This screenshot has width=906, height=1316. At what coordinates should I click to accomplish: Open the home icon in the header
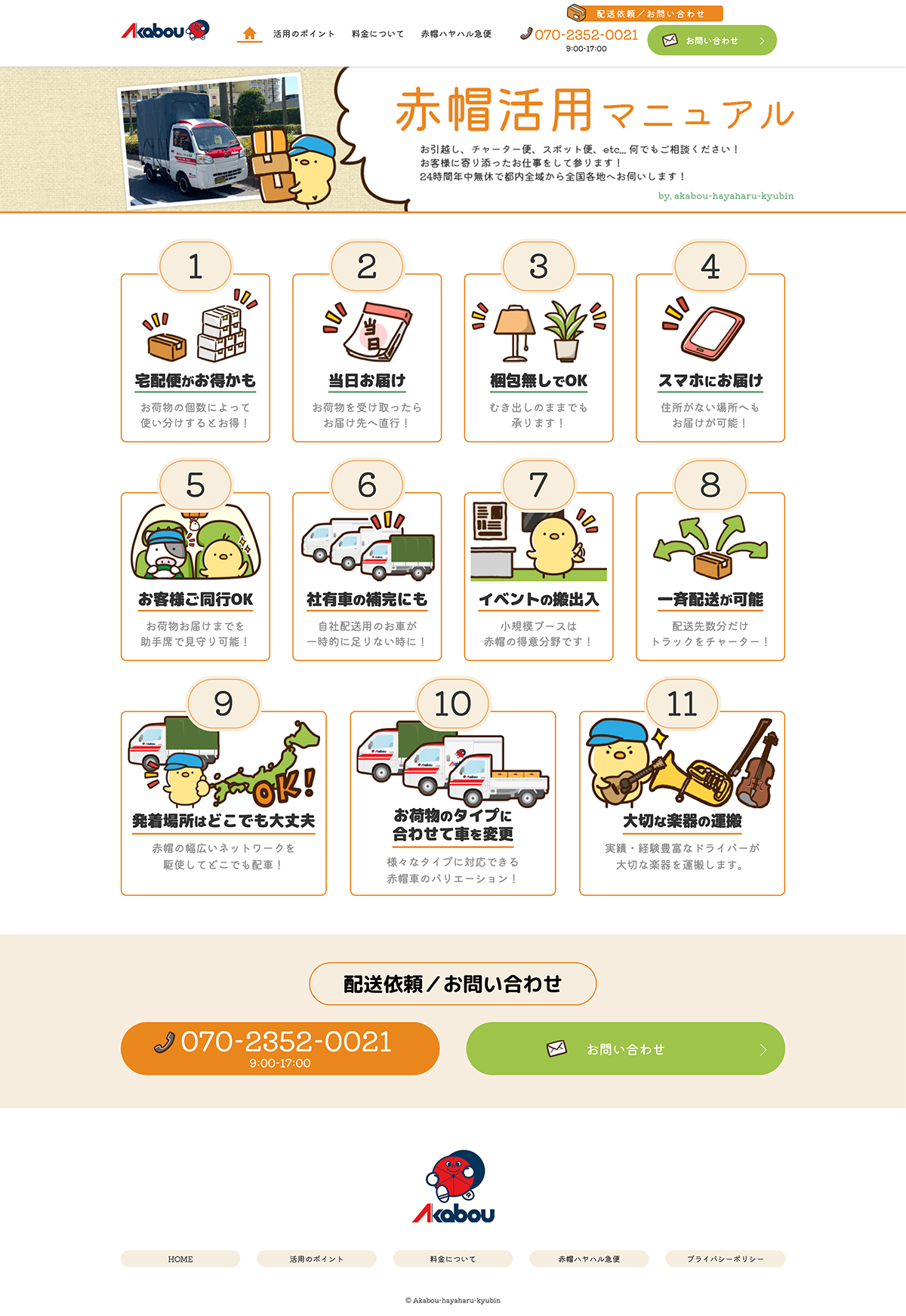(x=249, y=34)
